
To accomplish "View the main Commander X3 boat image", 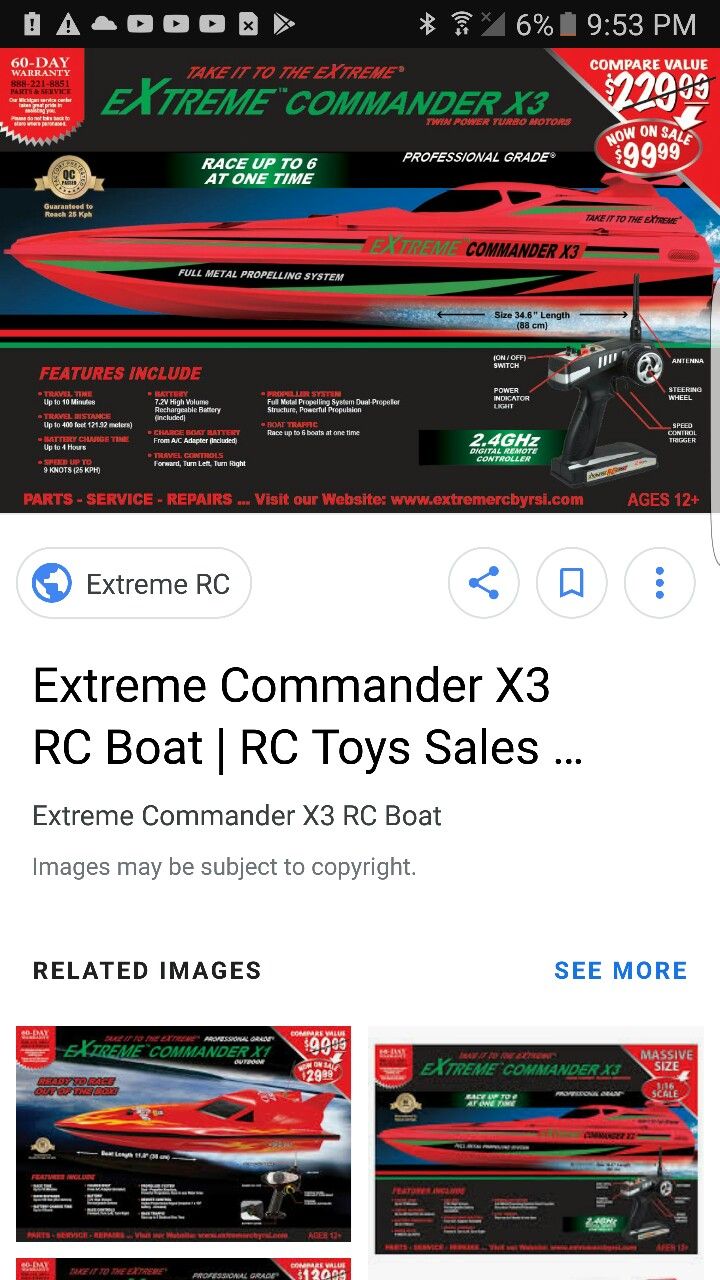I will point(360,281).
